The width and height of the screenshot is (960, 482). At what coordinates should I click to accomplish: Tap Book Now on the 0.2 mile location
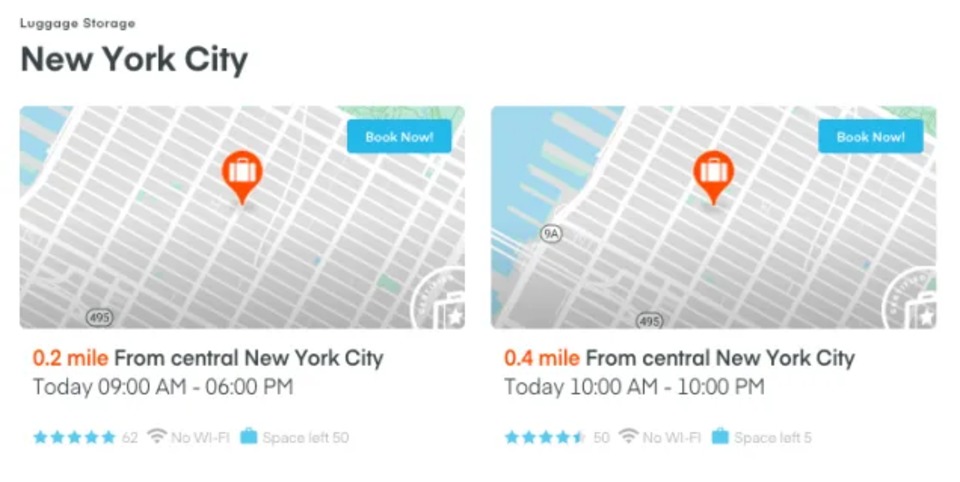point(399,137)
